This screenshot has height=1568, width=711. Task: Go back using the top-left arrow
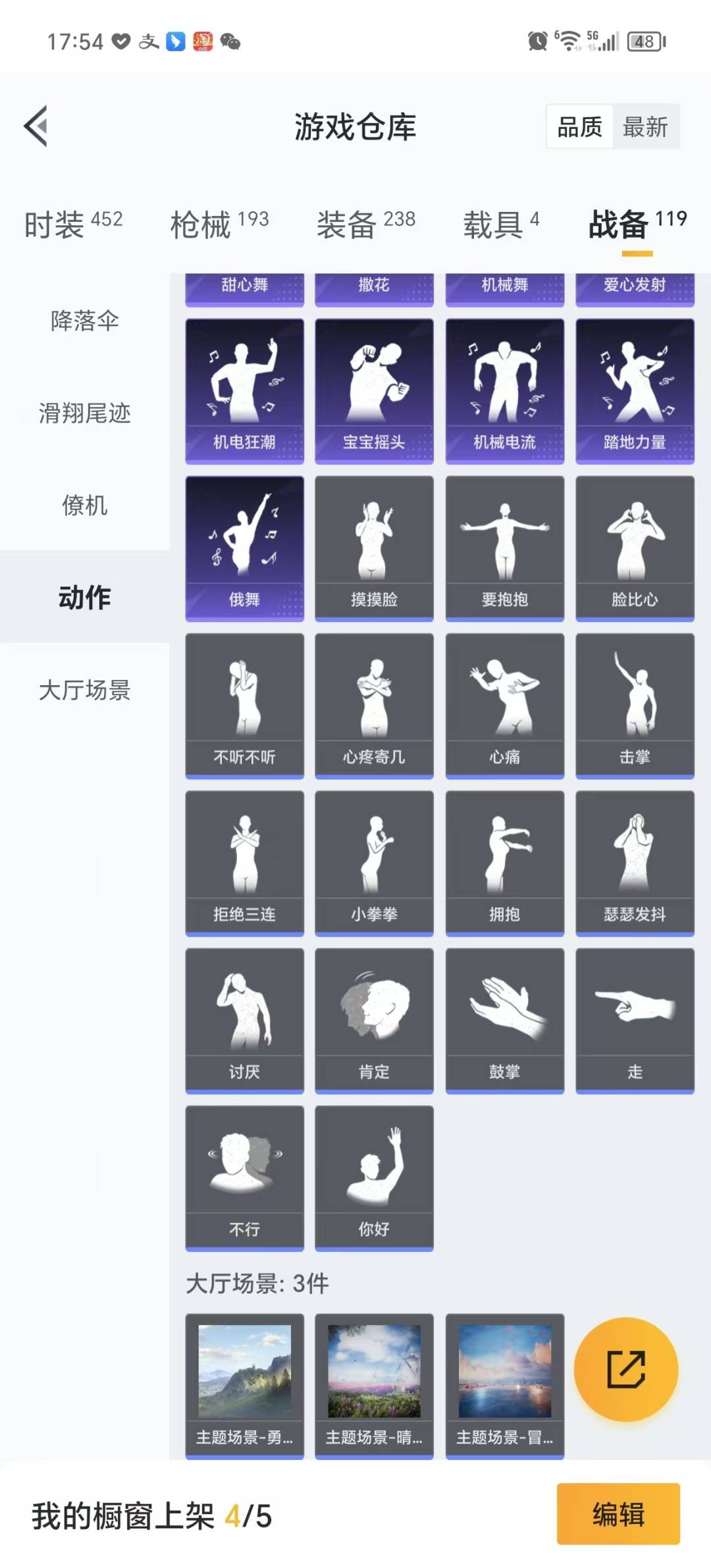tap(36, 126)
